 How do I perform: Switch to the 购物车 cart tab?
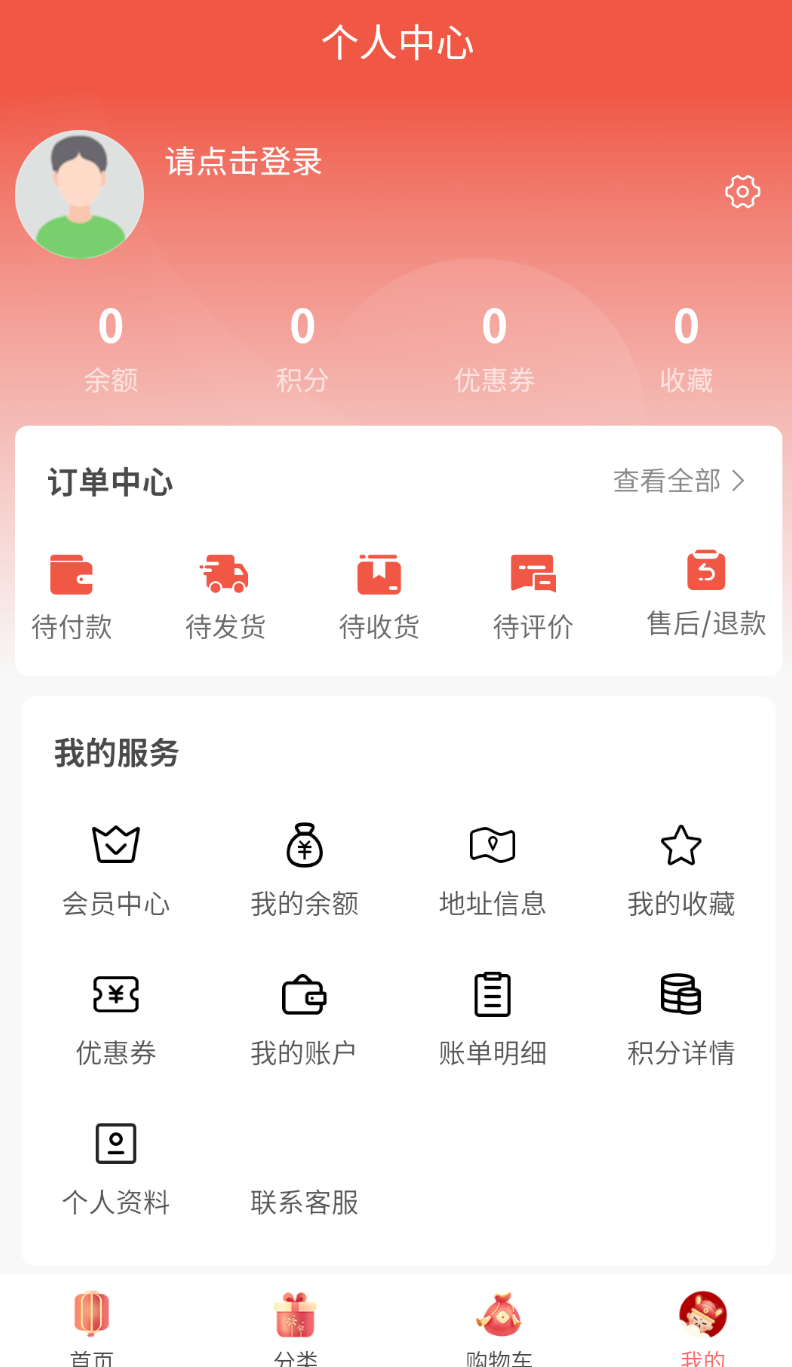[498, 1322]
